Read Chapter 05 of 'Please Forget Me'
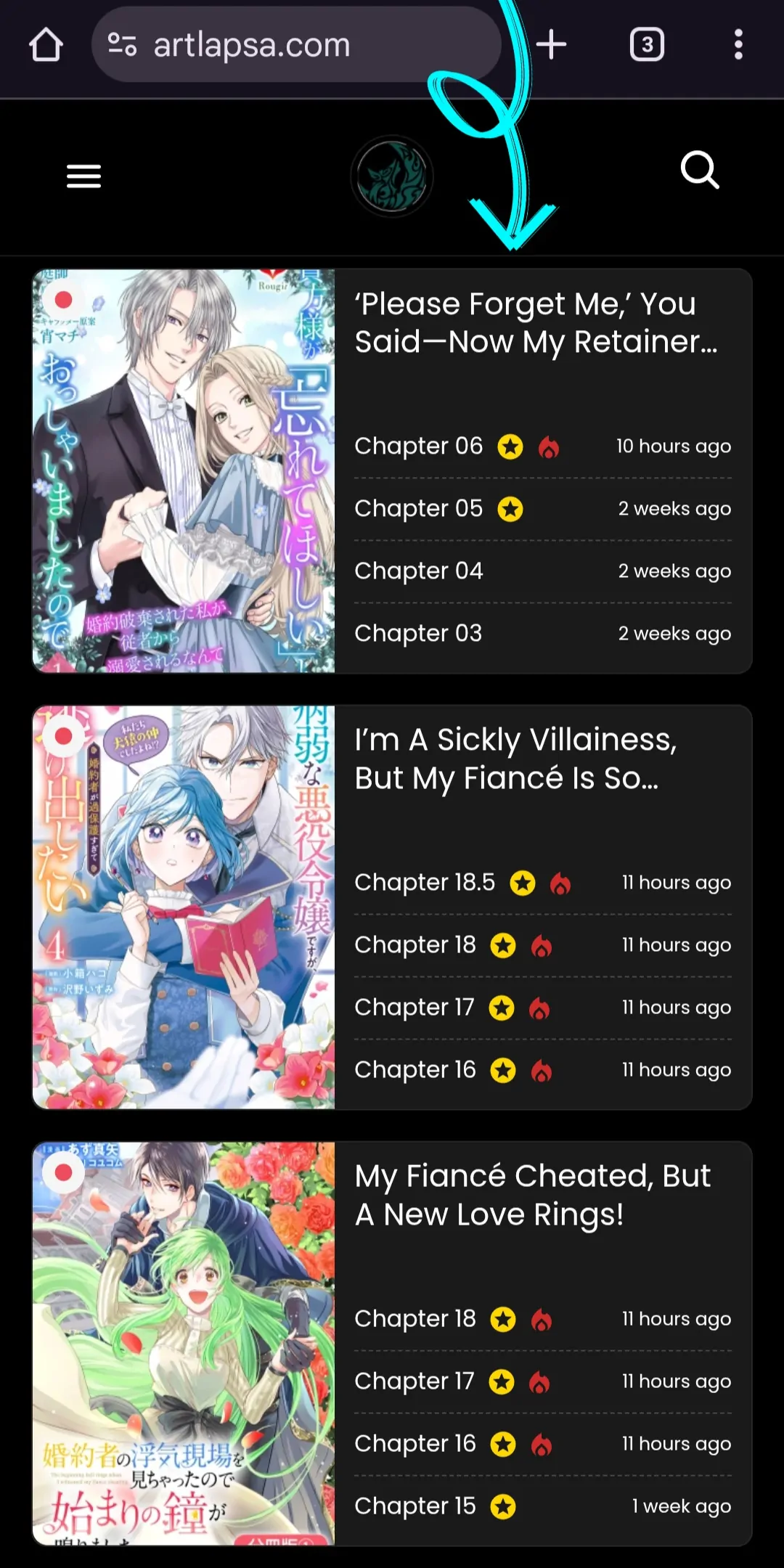The image size is (784, 1568). [x=418, y=508]
